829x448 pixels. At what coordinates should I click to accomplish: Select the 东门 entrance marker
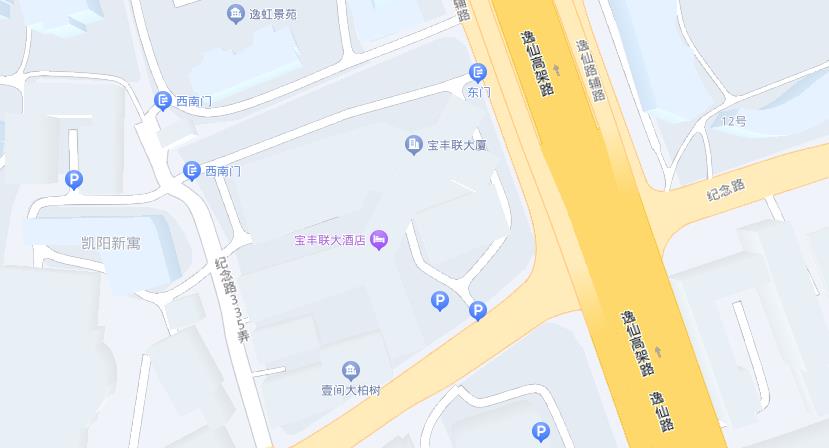[478, 73]
